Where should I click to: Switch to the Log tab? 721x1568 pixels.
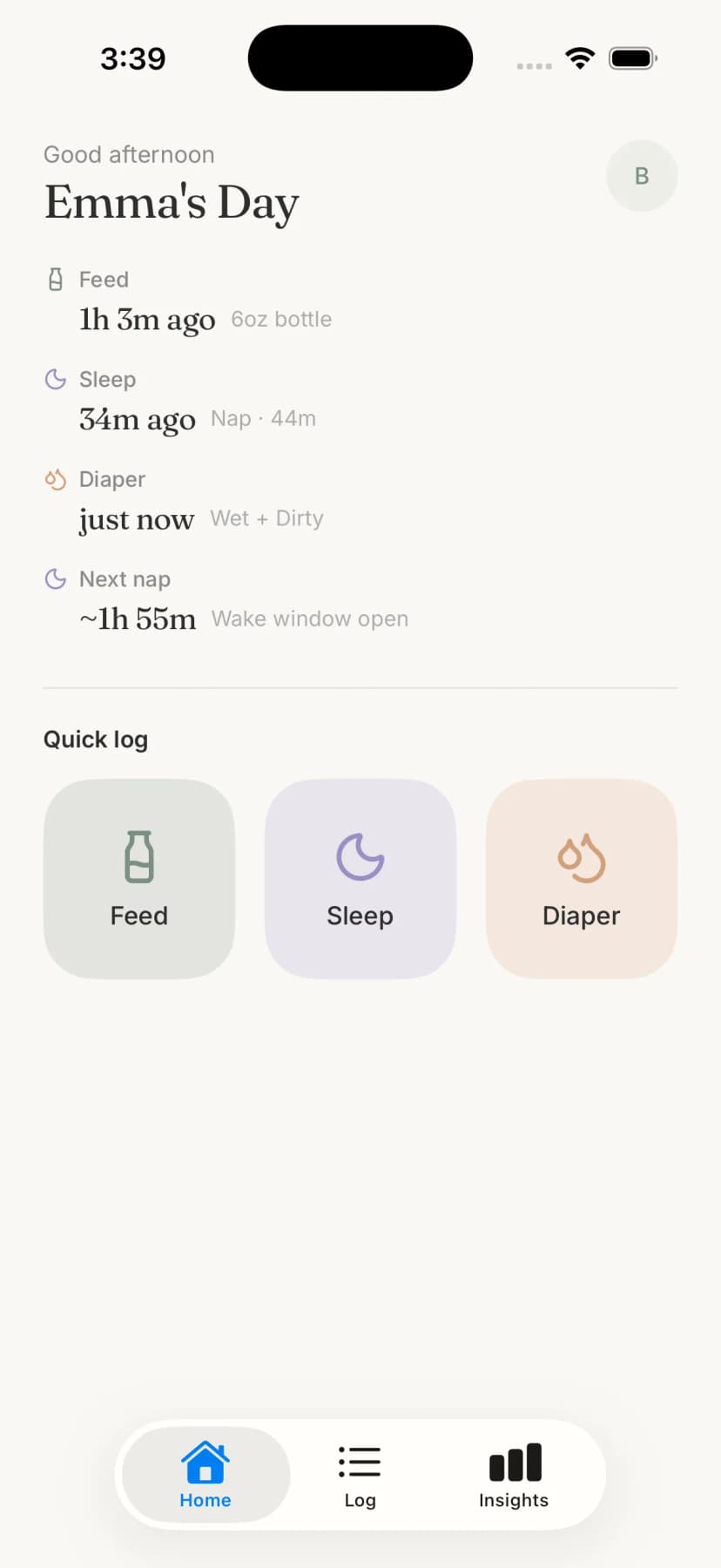(360, 1475)
